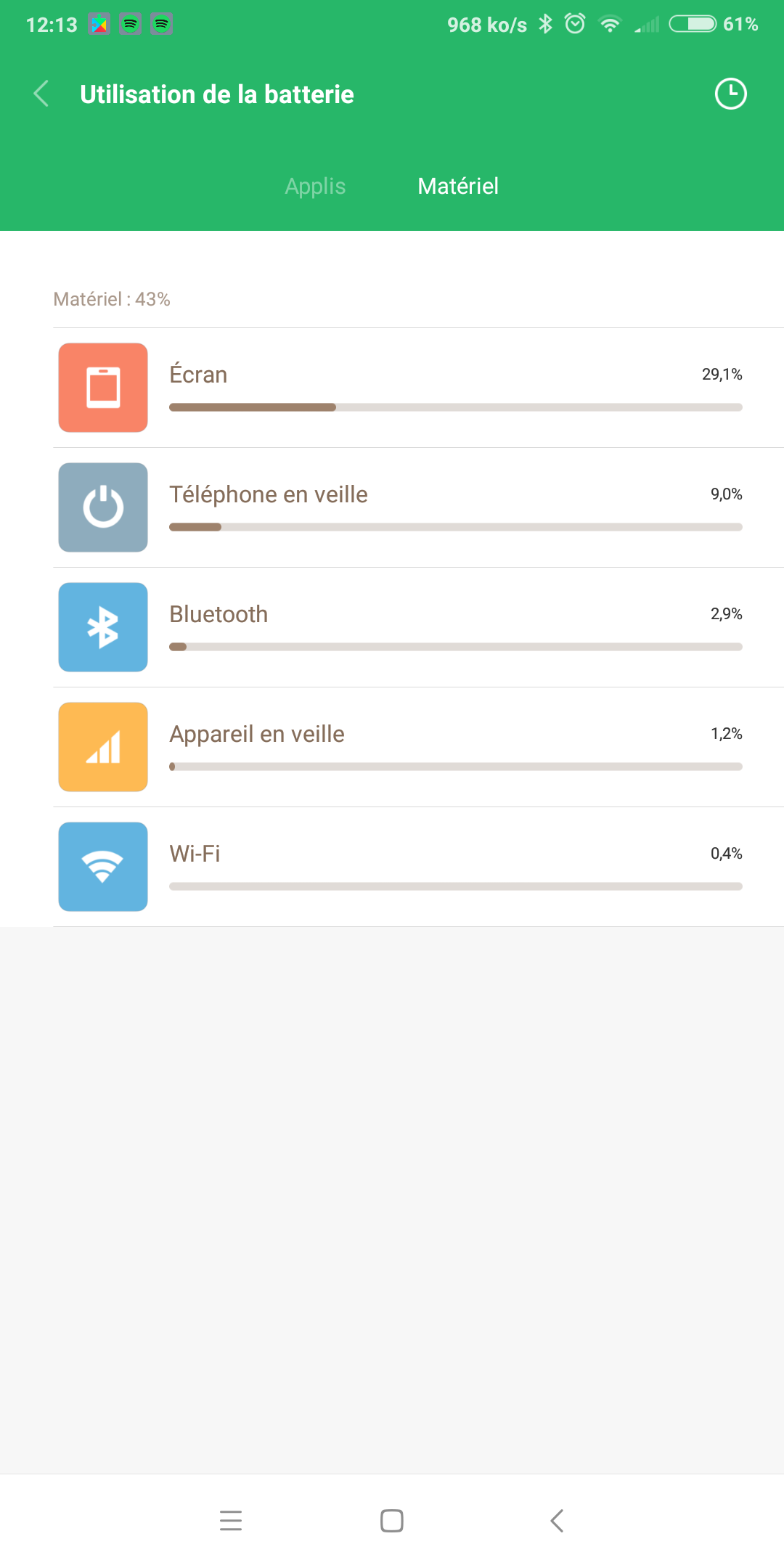This screenshot has width=784, height=1568.
Task: Open the battery history clock icon
Action: (730, 94)
